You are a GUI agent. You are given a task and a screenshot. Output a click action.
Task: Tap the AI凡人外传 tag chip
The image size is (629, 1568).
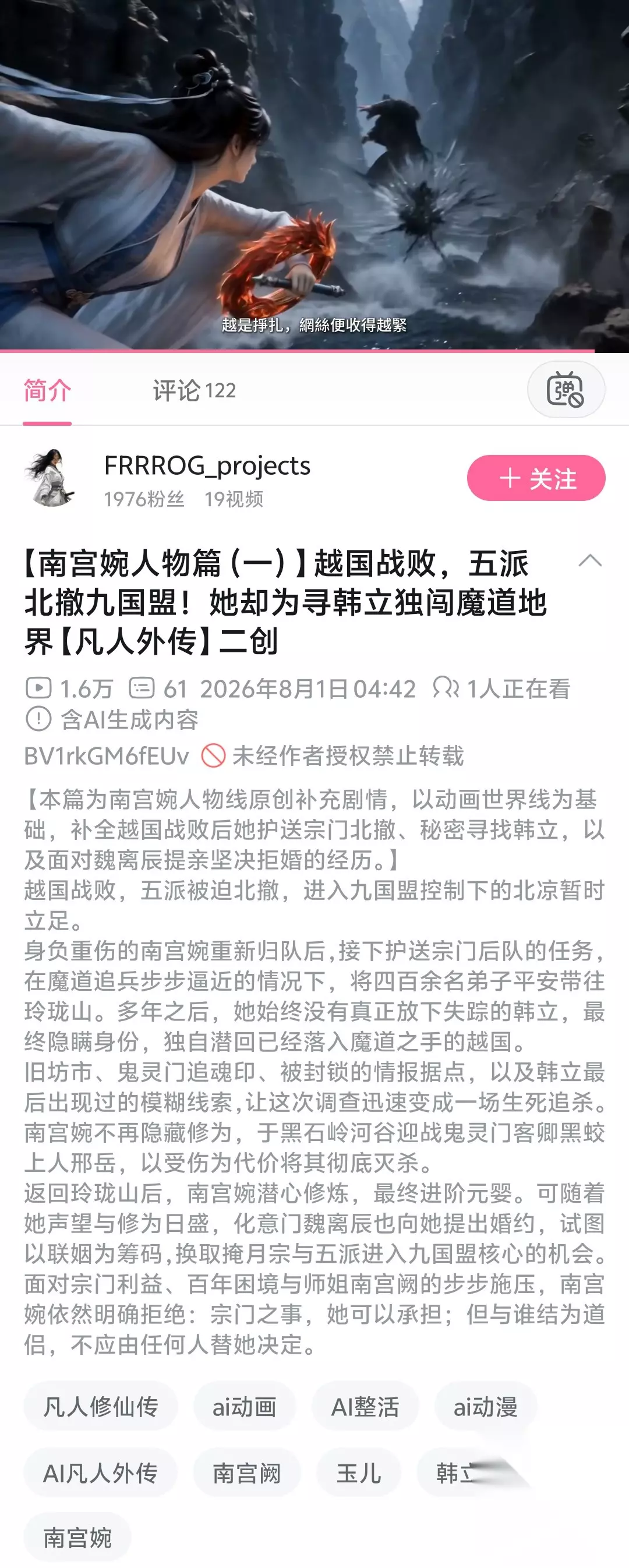[x=101, y=1473]
